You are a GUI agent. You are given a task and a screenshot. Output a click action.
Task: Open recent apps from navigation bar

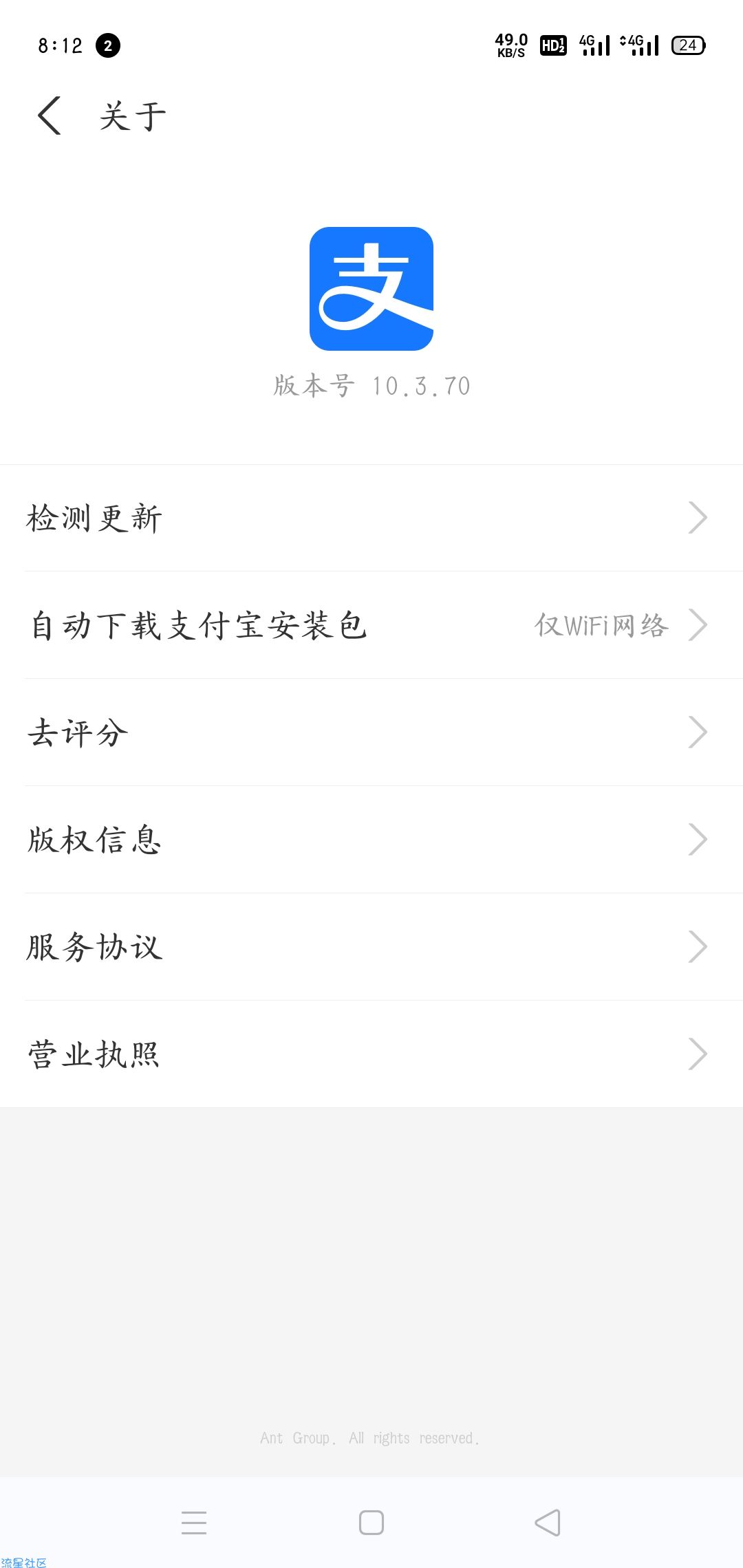tap(194, 1523)
